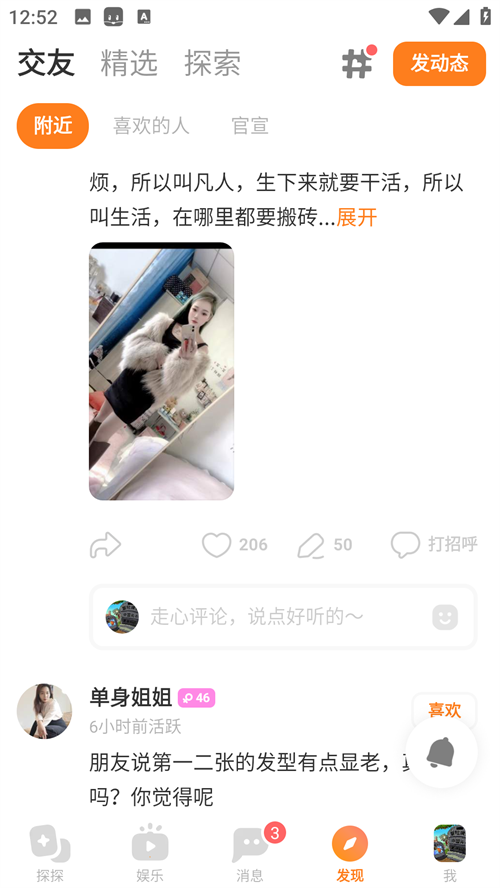The width and height of the screenshot is (500, 888).
Task: Switch to the 探索 top tab
Action: click(212, 63)
